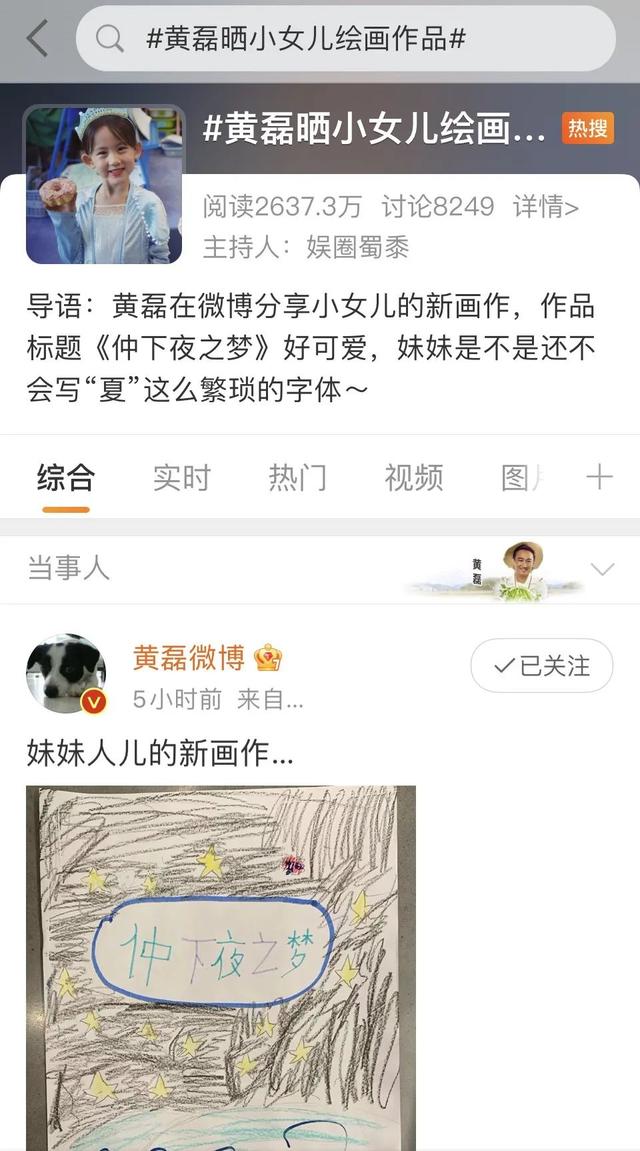Screen dimensions: 640x1151
Task: Switch to the 视频 tab
Action: click(413, 478)
